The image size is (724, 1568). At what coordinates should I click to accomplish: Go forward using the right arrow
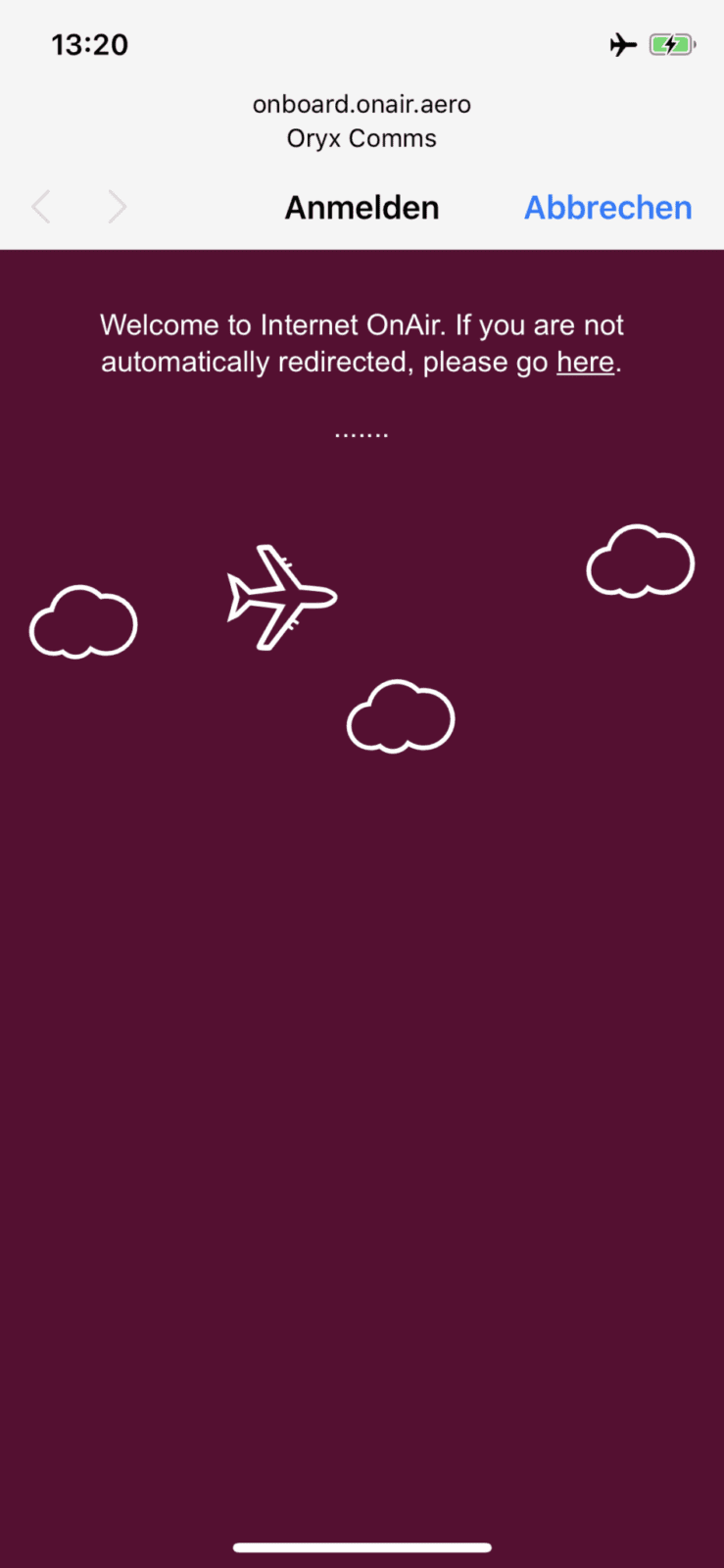117,207
